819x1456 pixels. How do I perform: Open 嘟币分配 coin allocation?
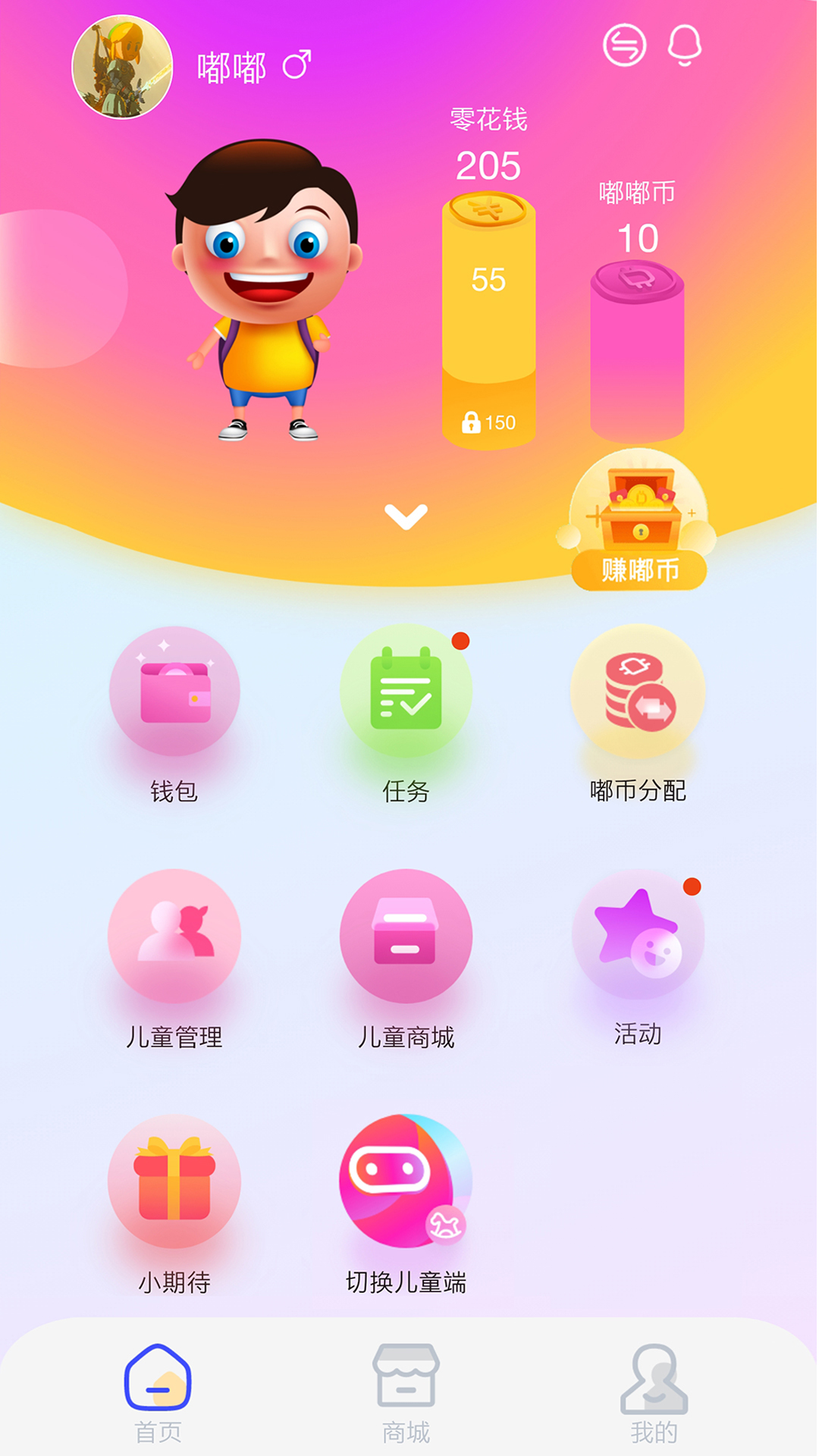click(x=638, y=692)
